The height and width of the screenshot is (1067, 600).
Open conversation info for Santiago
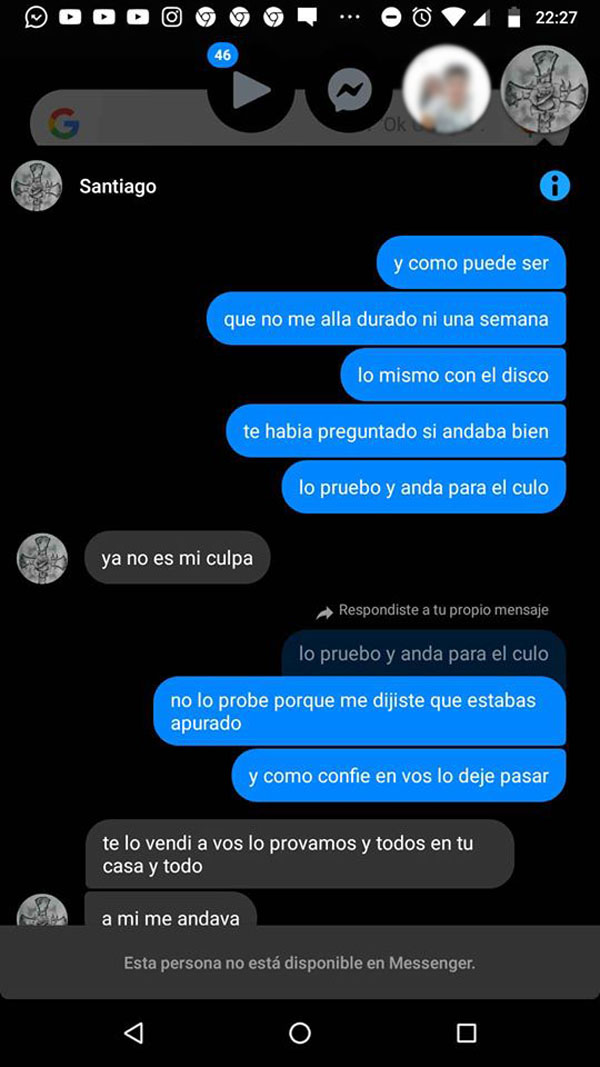(554, 186)
